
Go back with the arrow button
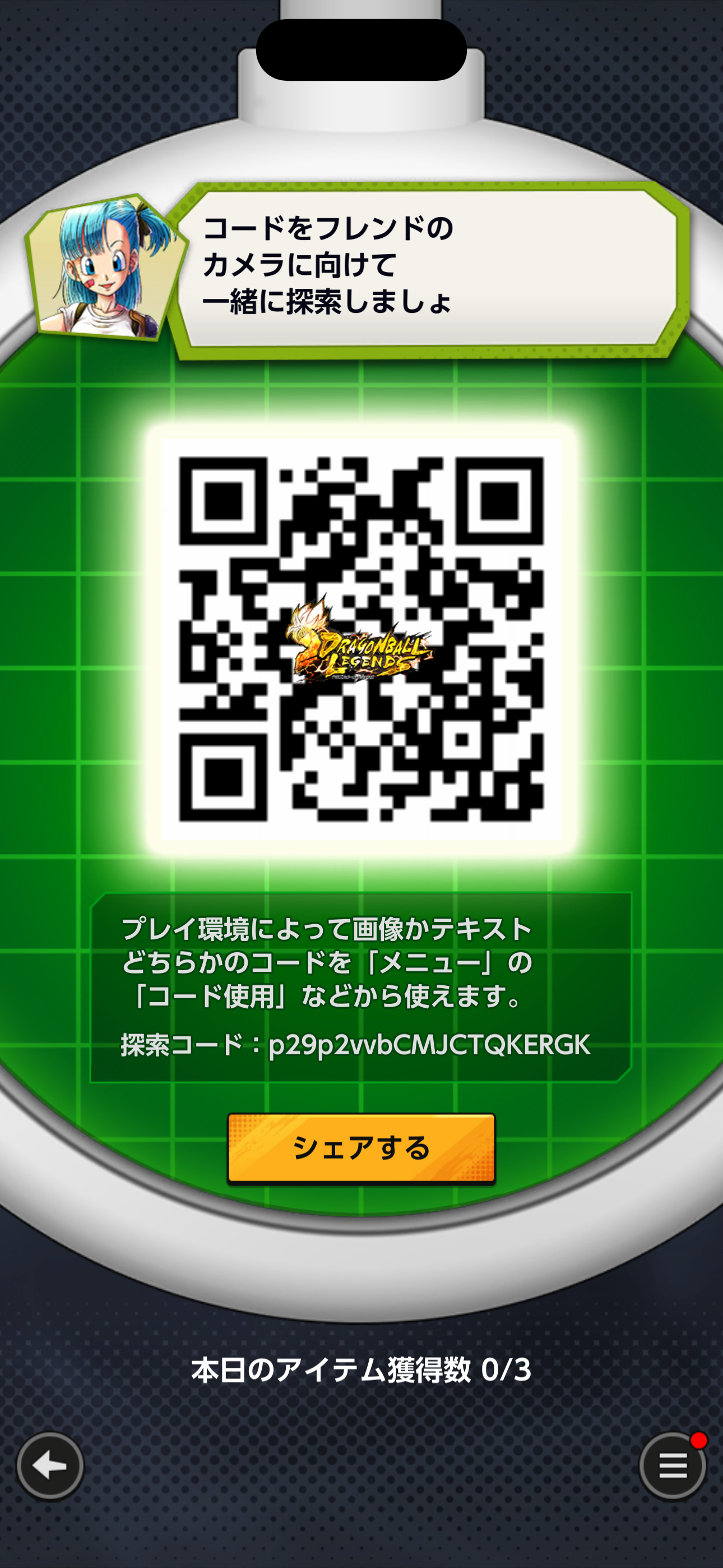tap(50, 1466)
